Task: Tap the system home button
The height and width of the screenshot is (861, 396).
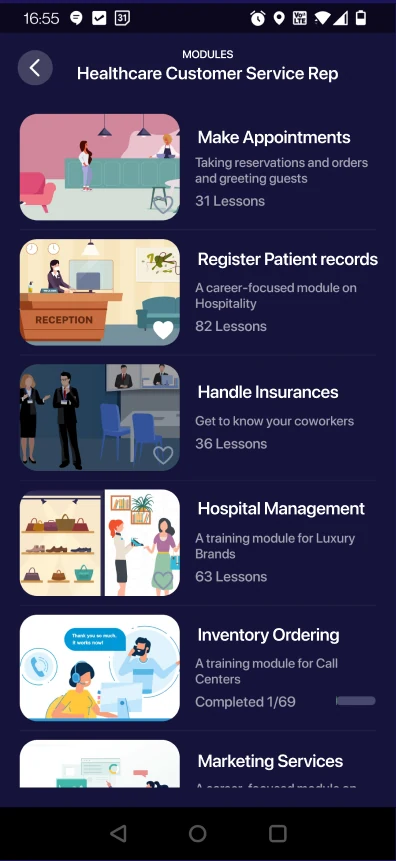Action: pos(198,833)
